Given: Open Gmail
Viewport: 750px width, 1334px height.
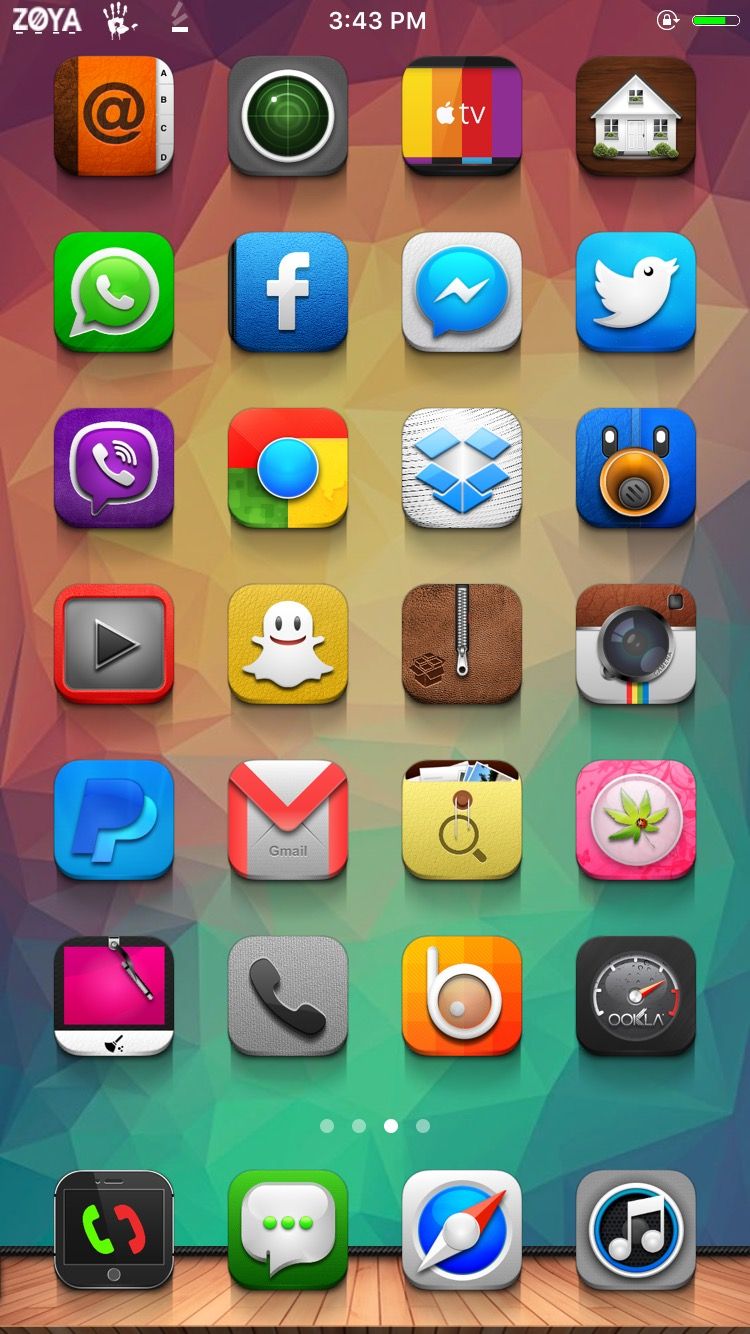Looking at the screenshot, I should click(x=288, y=820).
